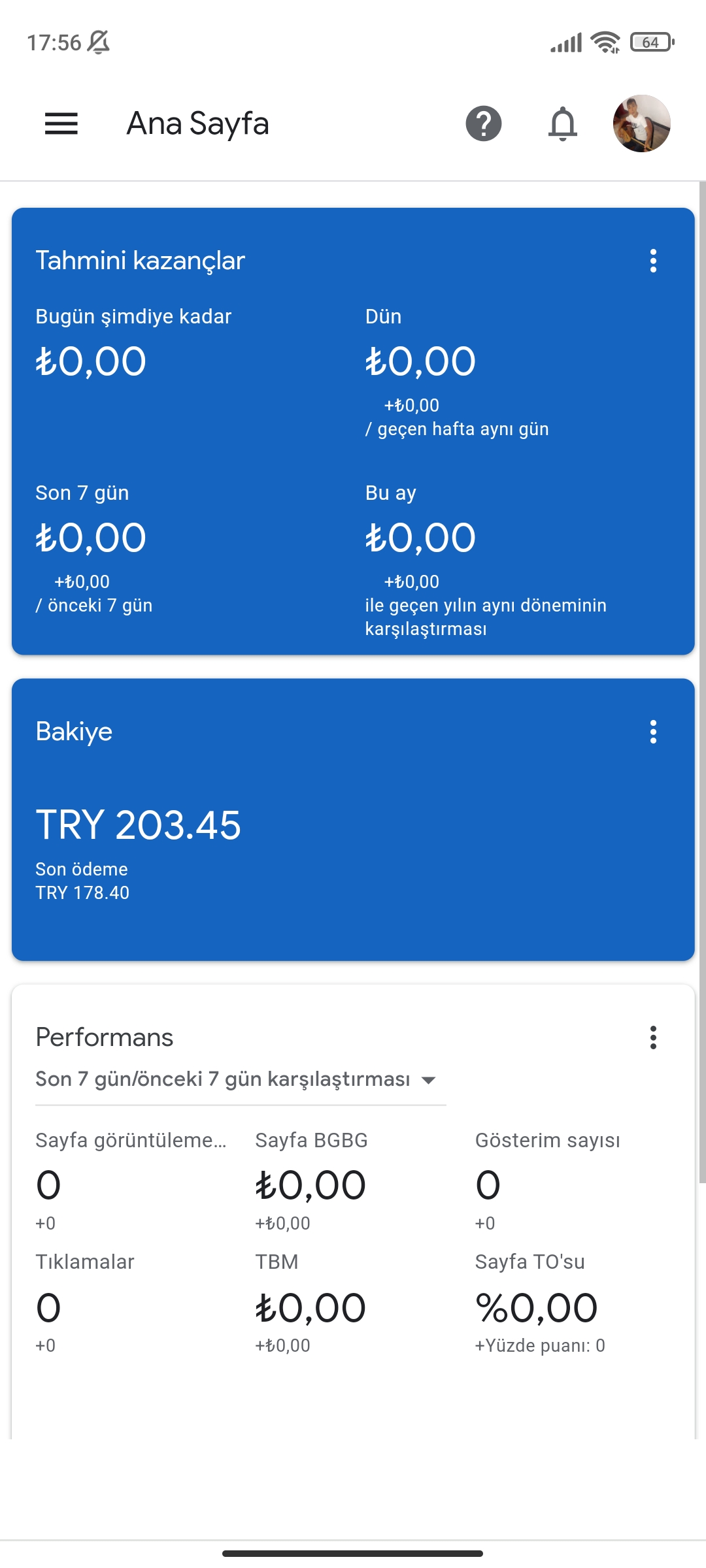
Task: Open overflow menu on Tahmini kazançlar card
Action: [x=653, y=261]
